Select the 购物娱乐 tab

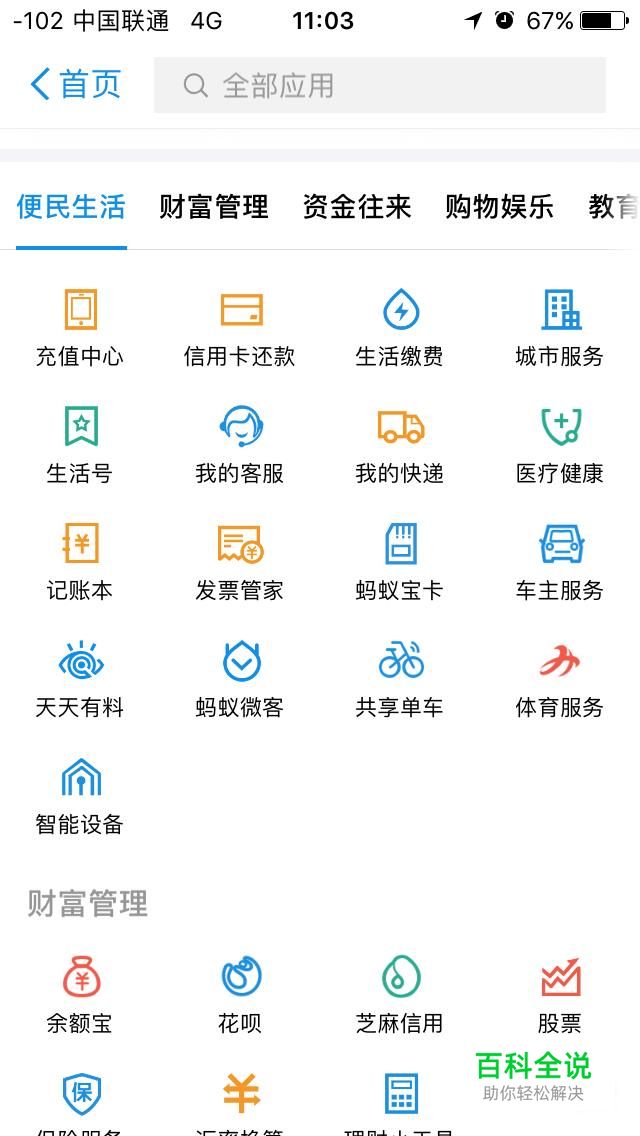tap(500, 207)
